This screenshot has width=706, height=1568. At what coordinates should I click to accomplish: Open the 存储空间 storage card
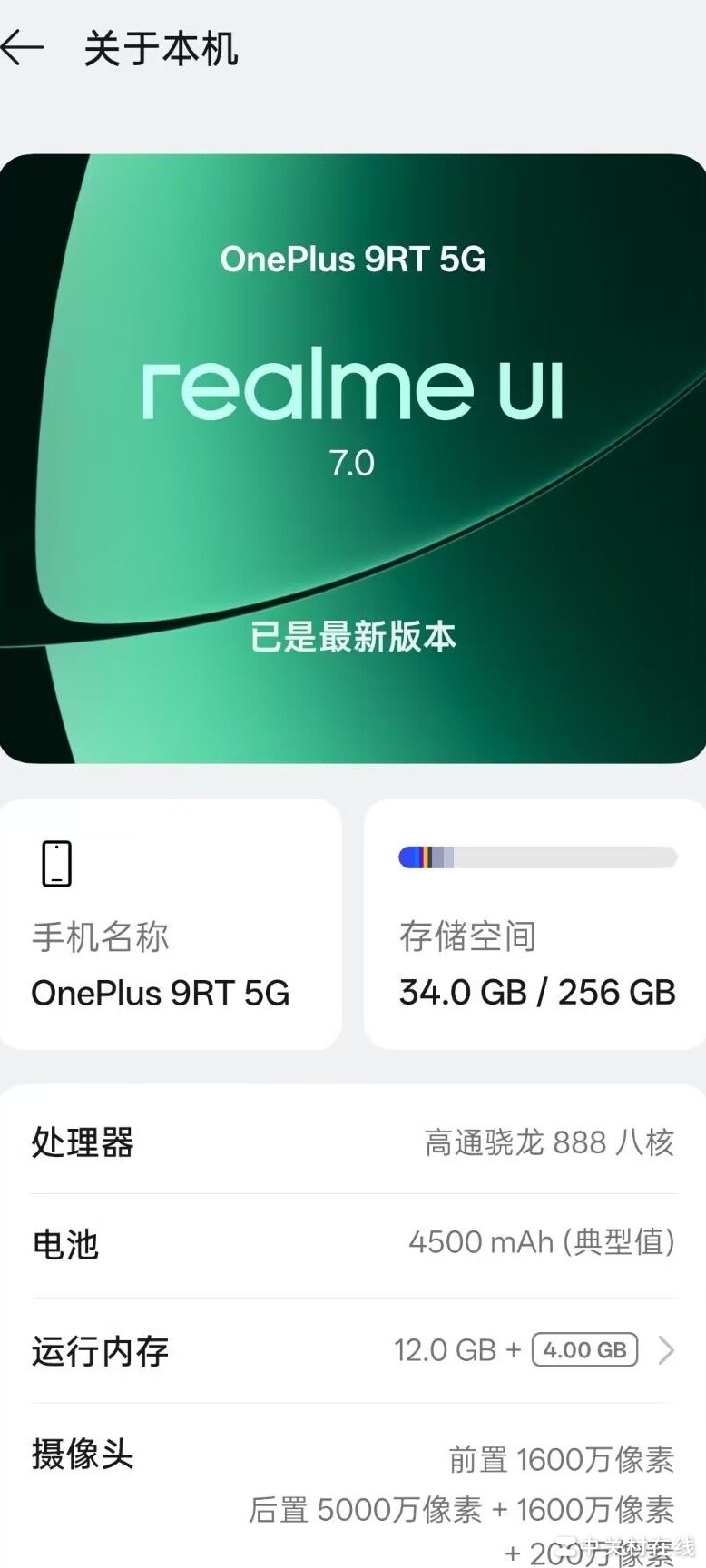[x=535, y=924]
